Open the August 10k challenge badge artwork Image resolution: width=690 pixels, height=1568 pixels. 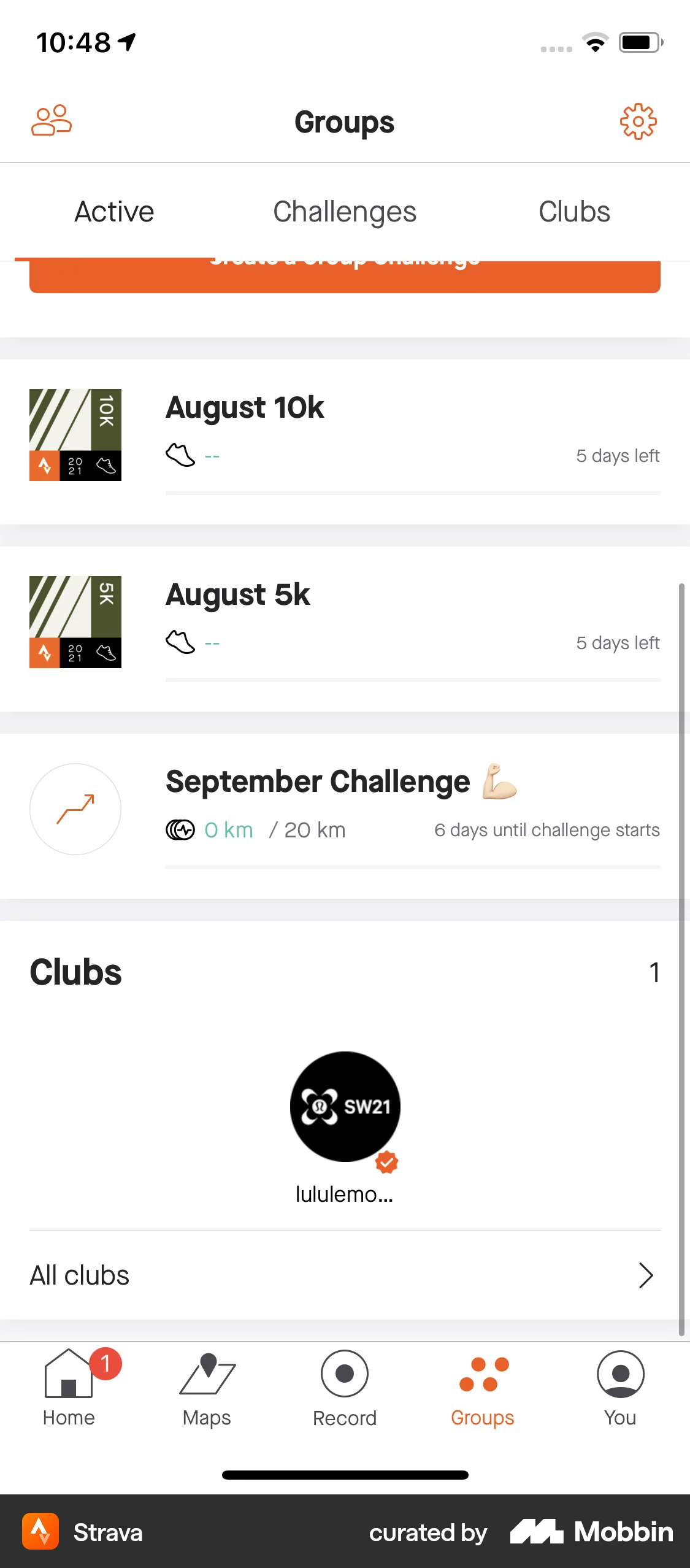pos(75,436)
